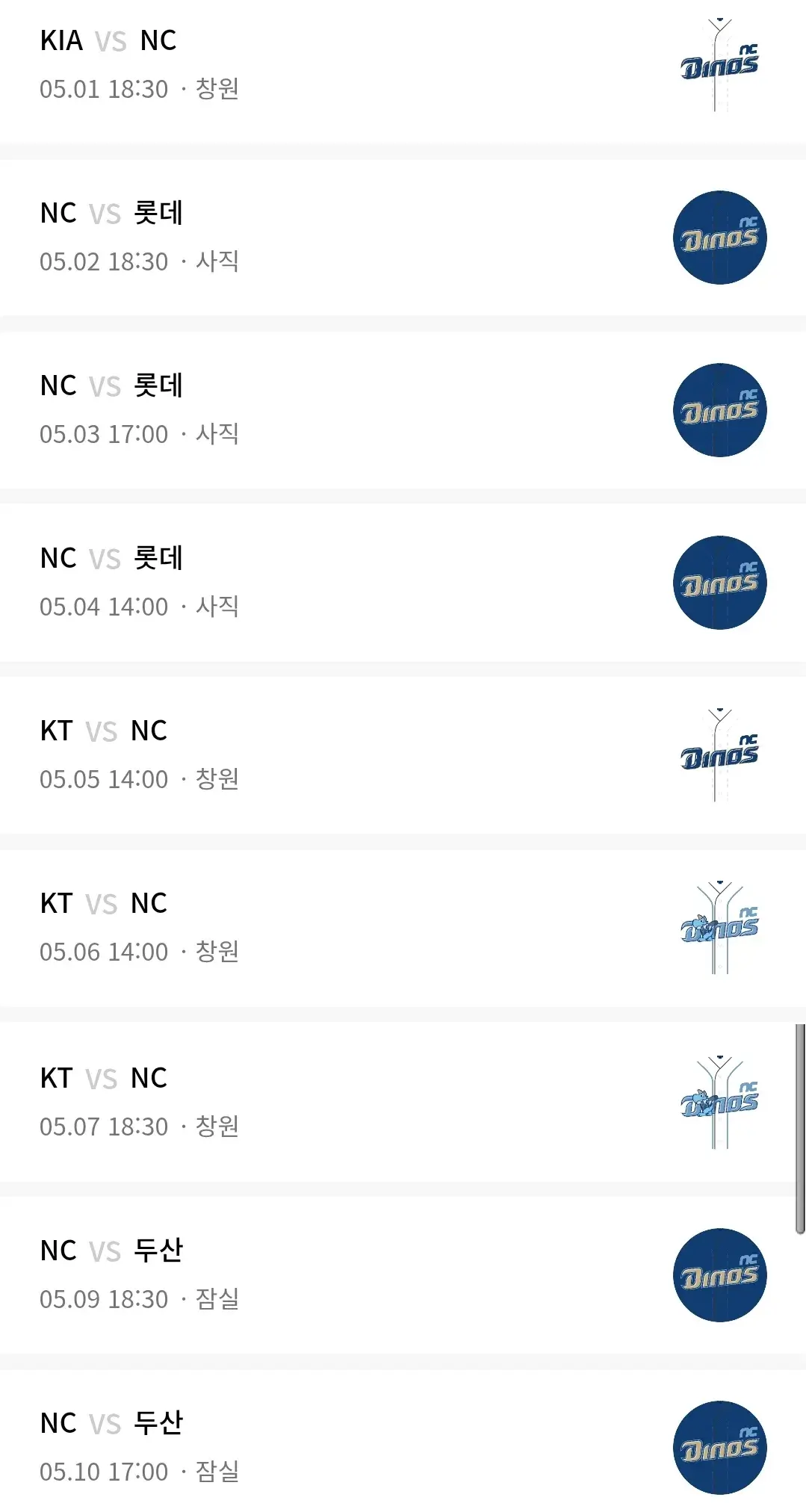Click the Dinos jersey icon beside the 05.07 KT game
This screenshot has height=1512, width=806.
(719, 1100)
